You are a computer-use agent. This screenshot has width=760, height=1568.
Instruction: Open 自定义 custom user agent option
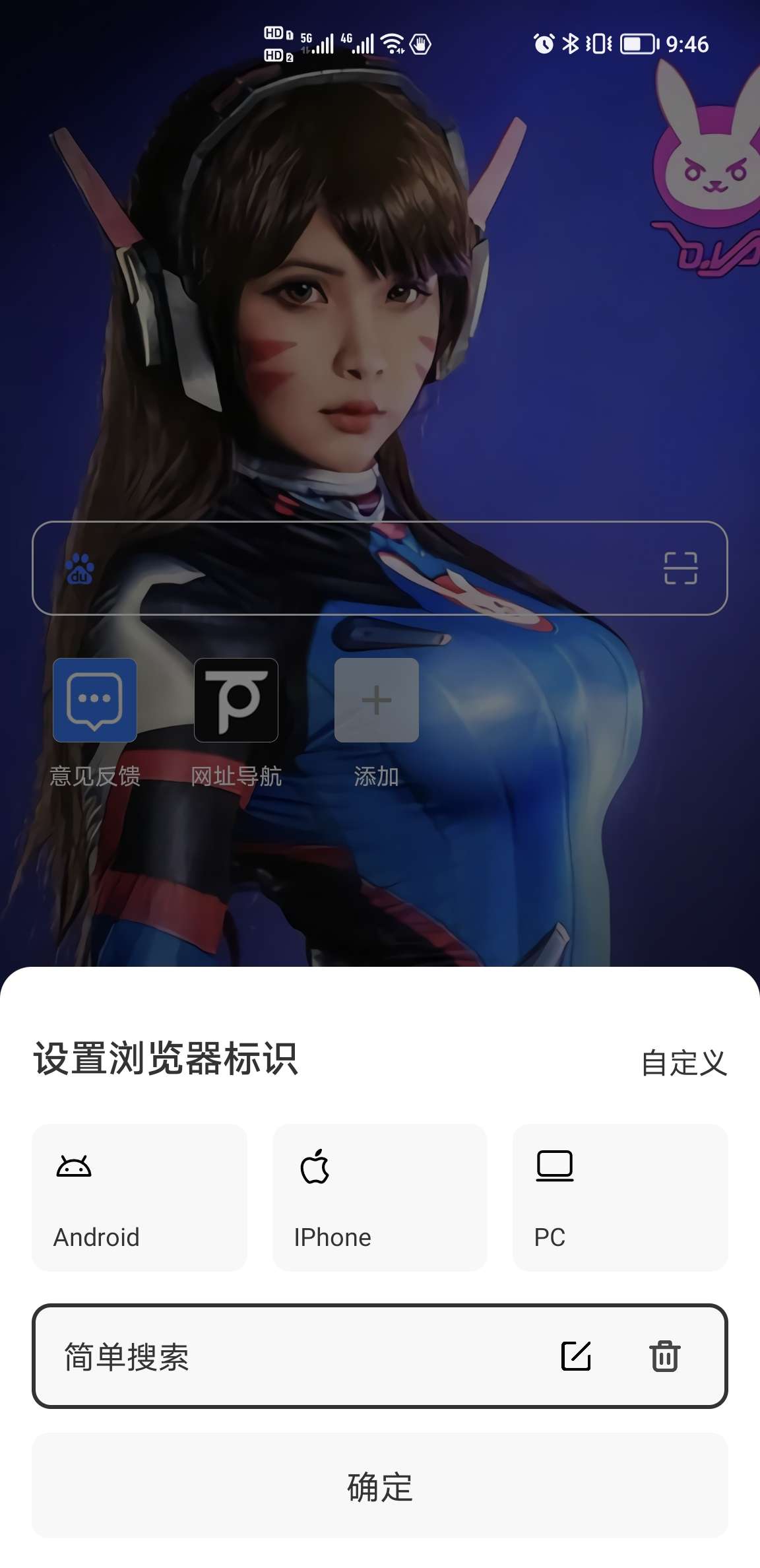pos(683,1063)
